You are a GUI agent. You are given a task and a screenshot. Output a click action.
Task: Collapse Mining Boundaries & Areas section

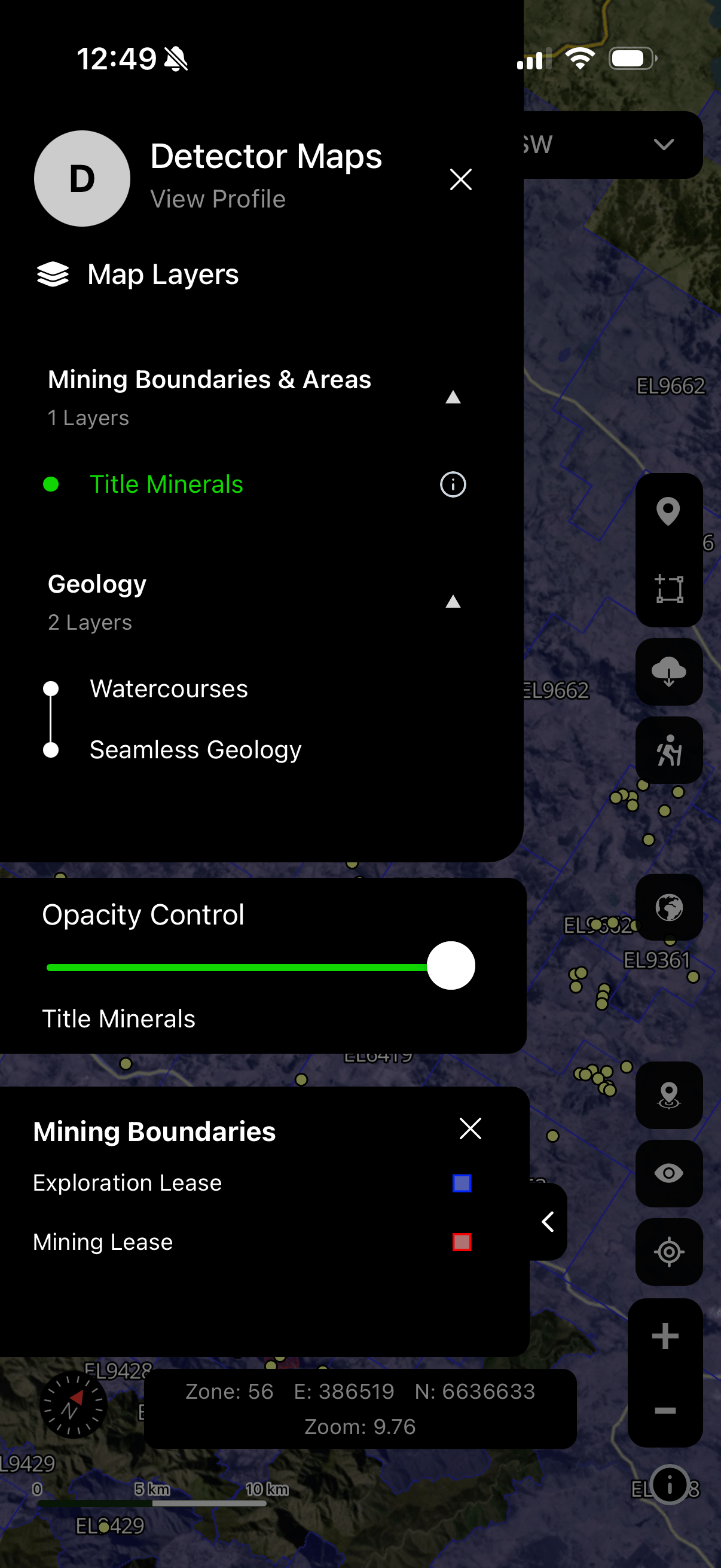[453, 398]
